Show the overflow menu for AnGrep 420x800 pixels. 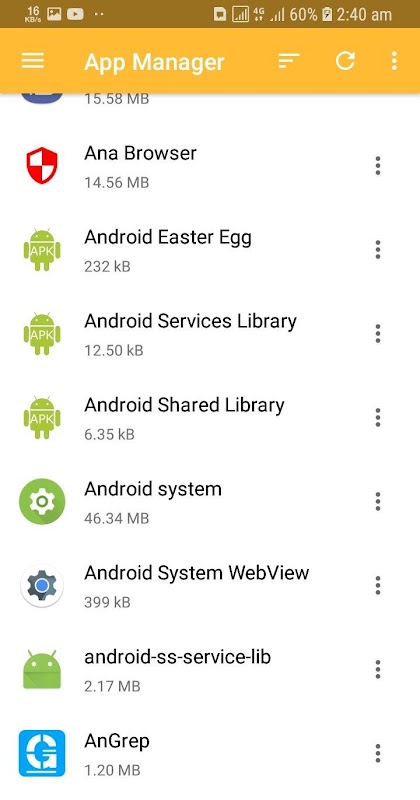(378, 754)
